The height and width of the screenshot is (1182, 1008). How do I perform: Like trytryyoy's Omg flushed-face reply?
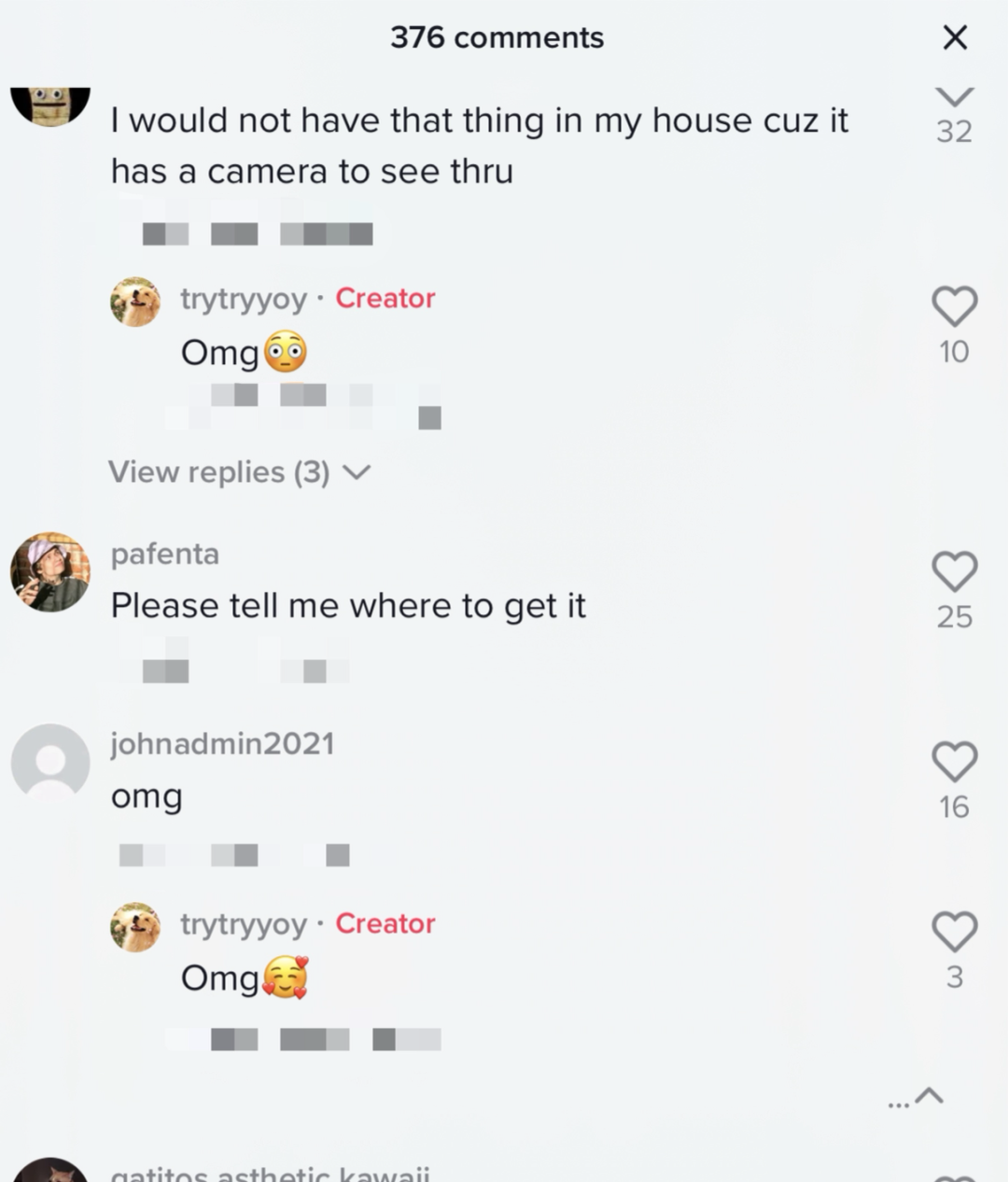click(954, 306)
